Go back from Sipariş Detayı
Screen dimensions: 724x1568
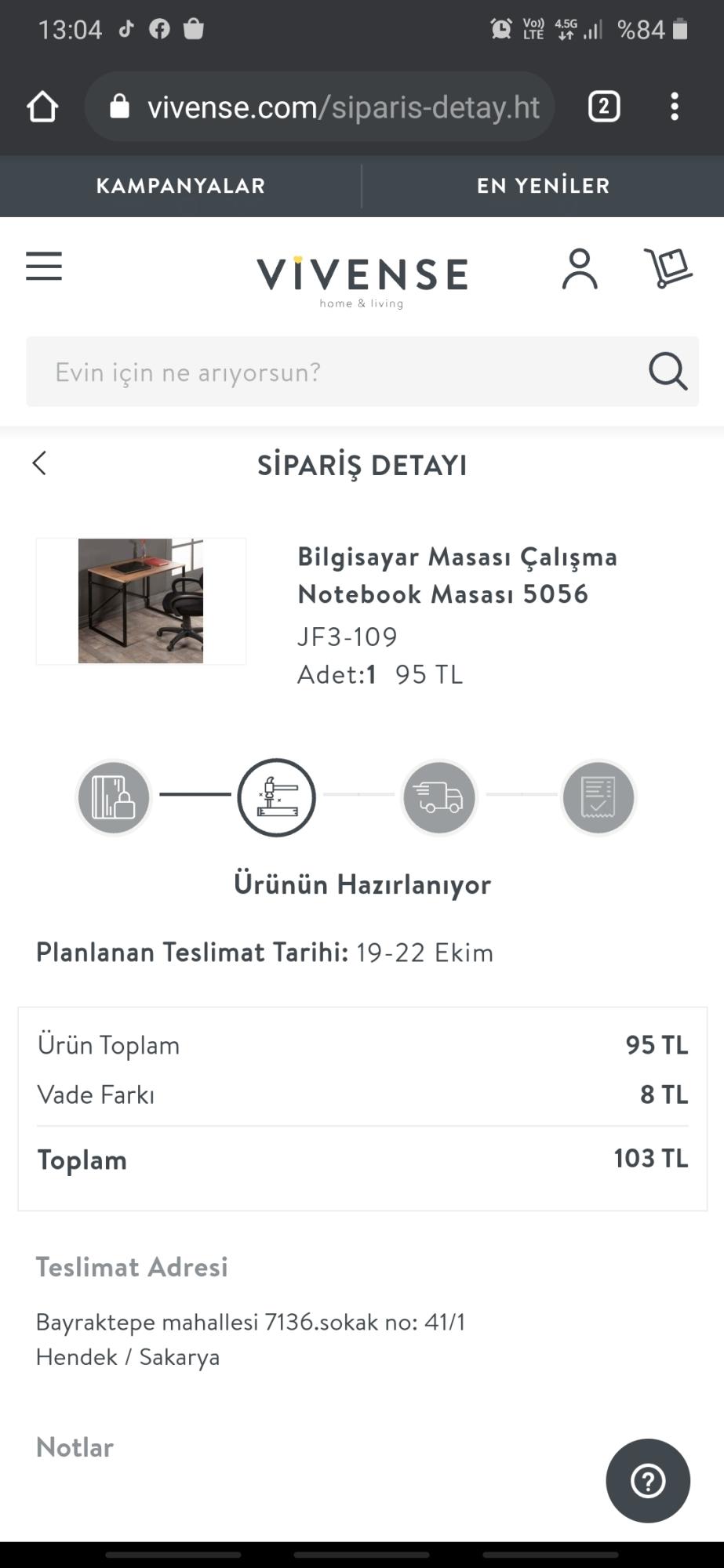click(x=40, y=463)
